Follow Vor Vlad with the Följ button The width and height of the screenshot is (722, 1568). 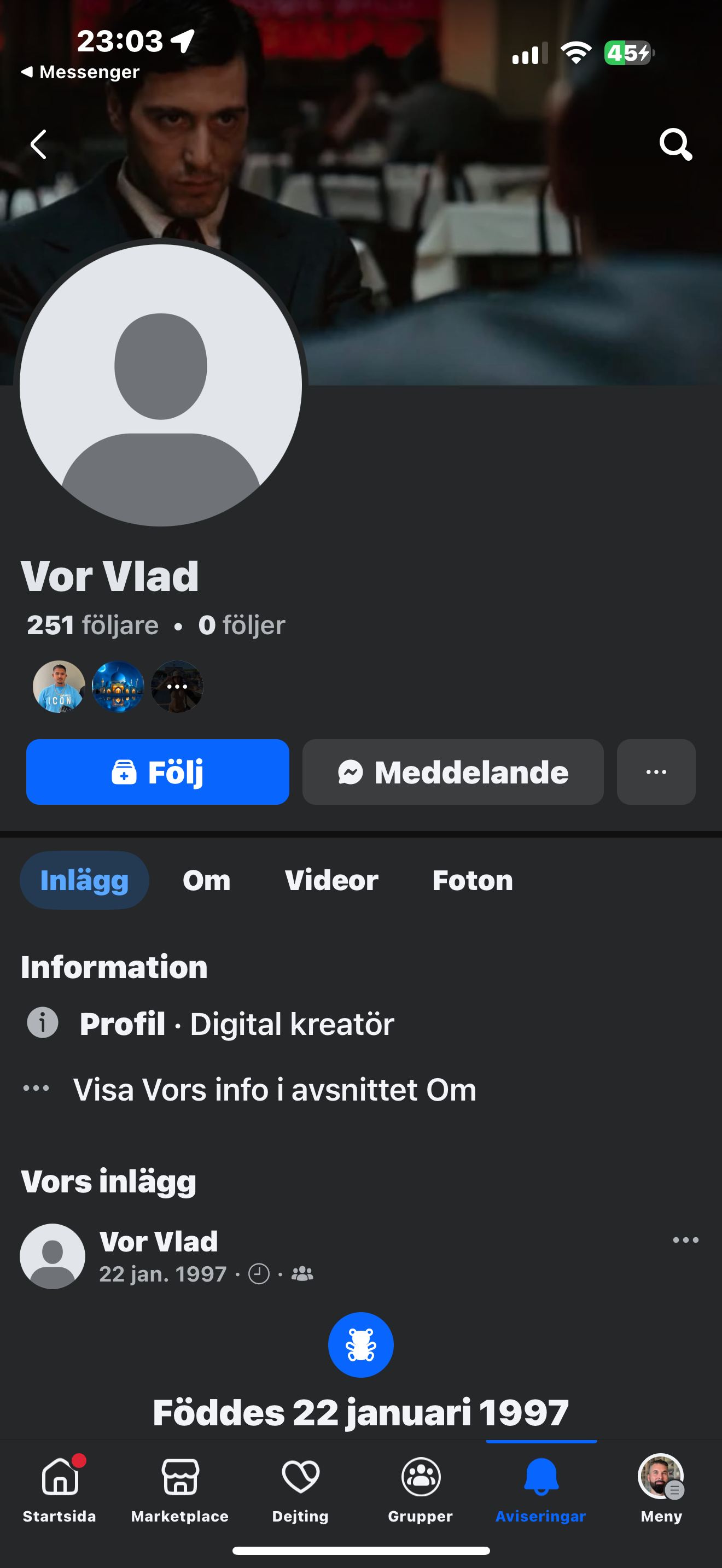tap(158, 772)
